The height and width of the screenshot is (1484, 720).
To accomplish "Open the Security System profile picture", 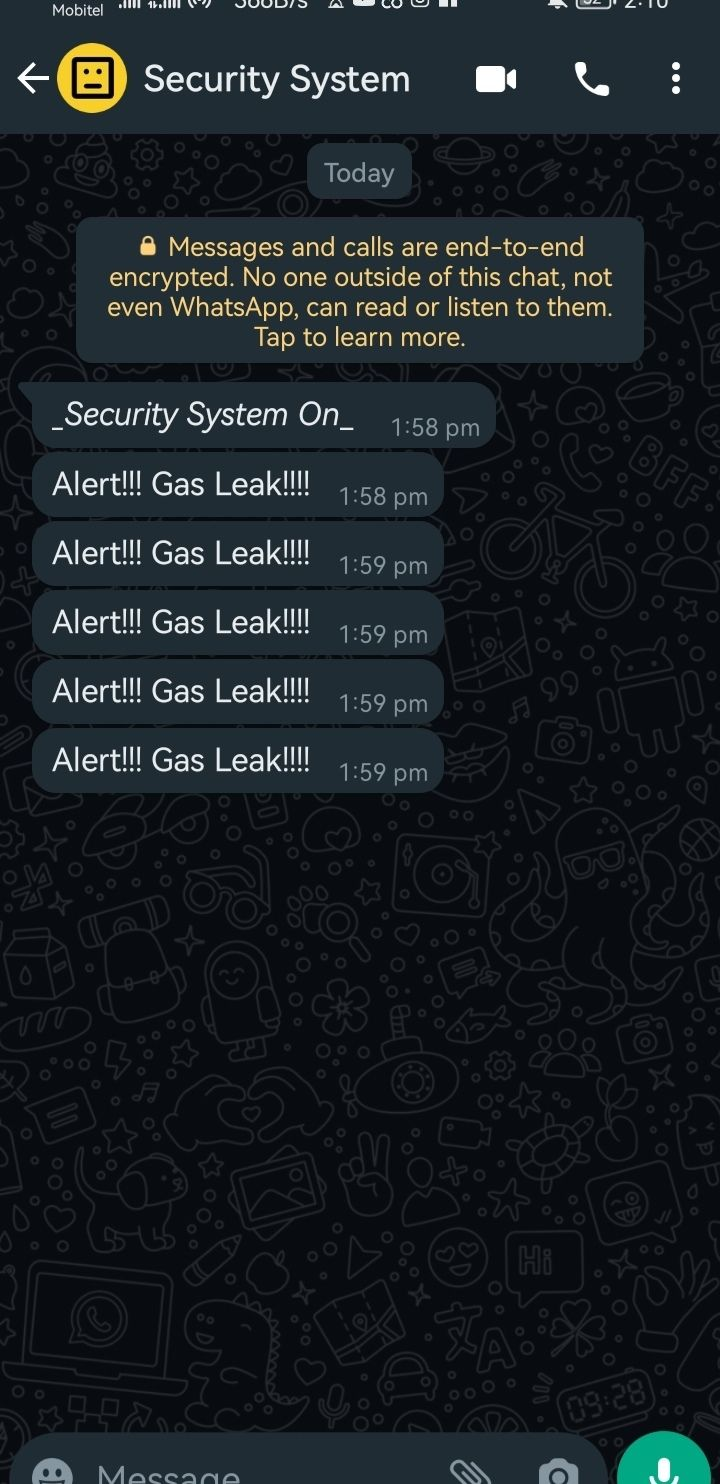I will (92, 77).
